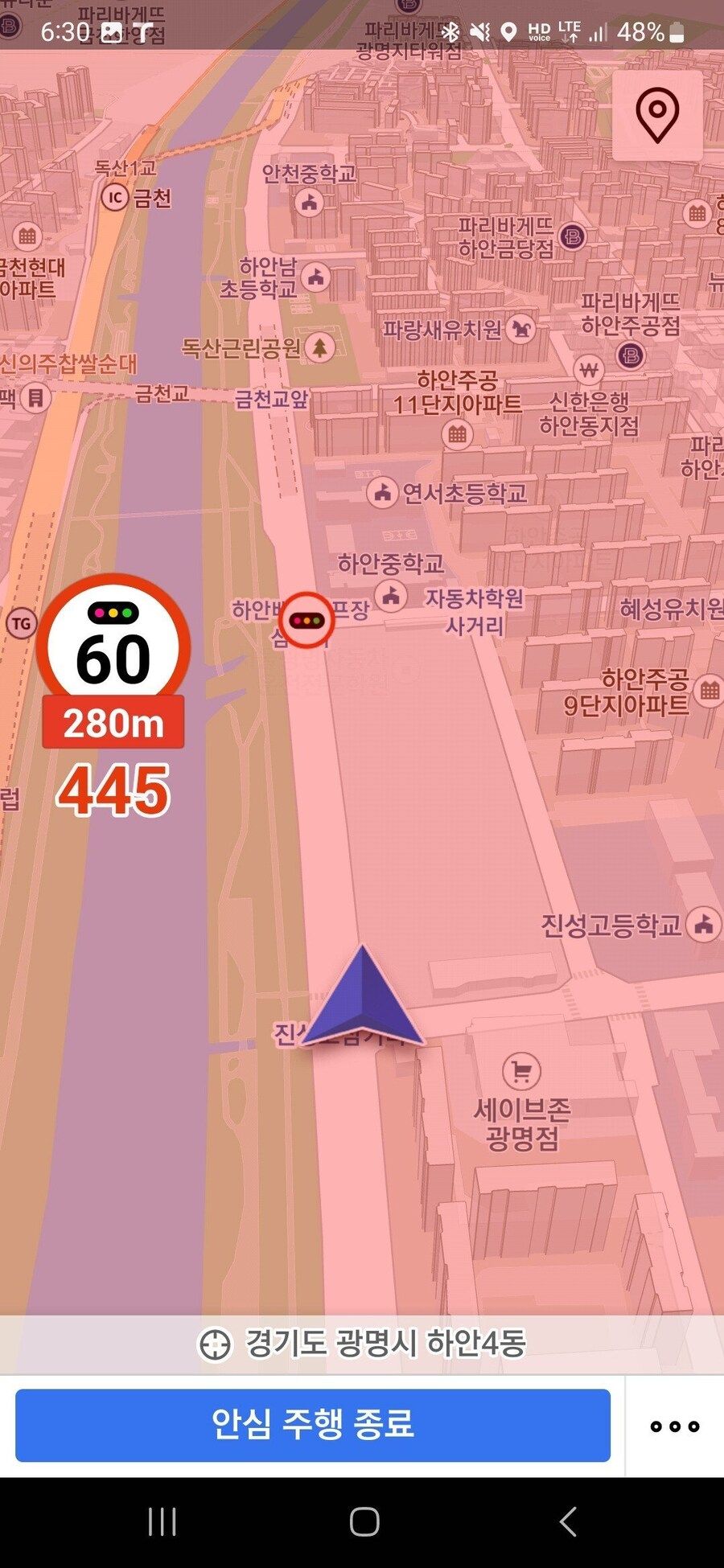
Task: Go back using the system back button
Action: click(x=568, y=1521)
